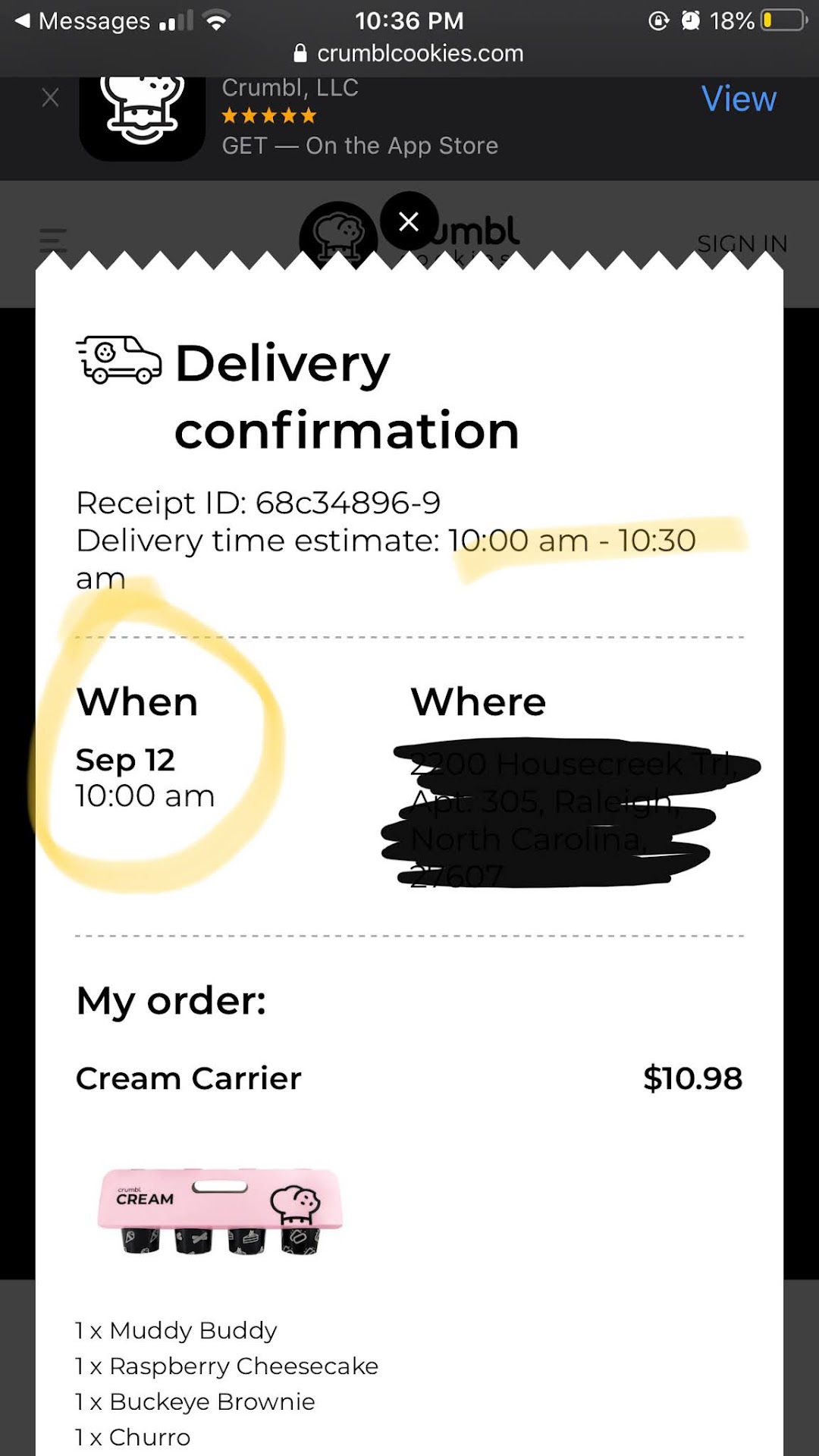Return to the Messages app
The height and width of the screenshot is (1456, 819).
click(x=83, y=21)
